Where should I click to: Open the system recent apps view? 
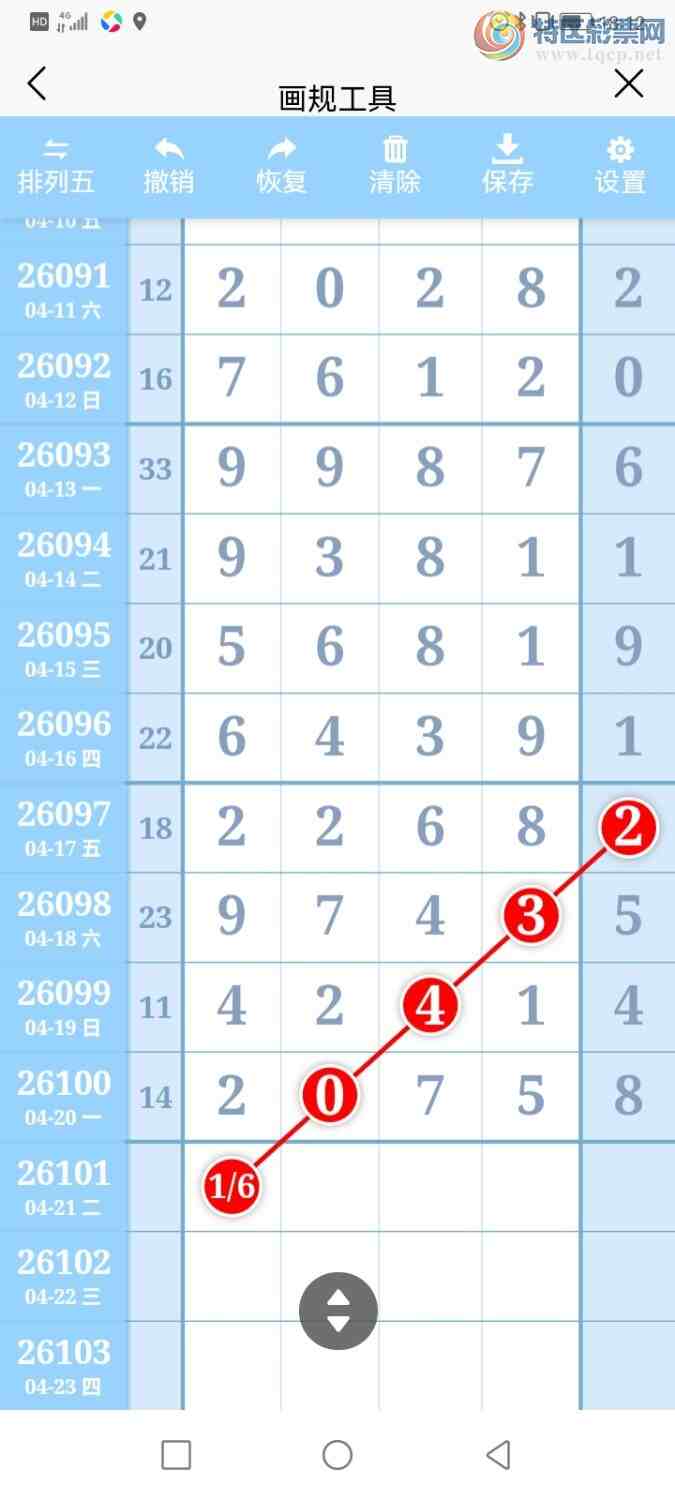(x=176, y=1455)
